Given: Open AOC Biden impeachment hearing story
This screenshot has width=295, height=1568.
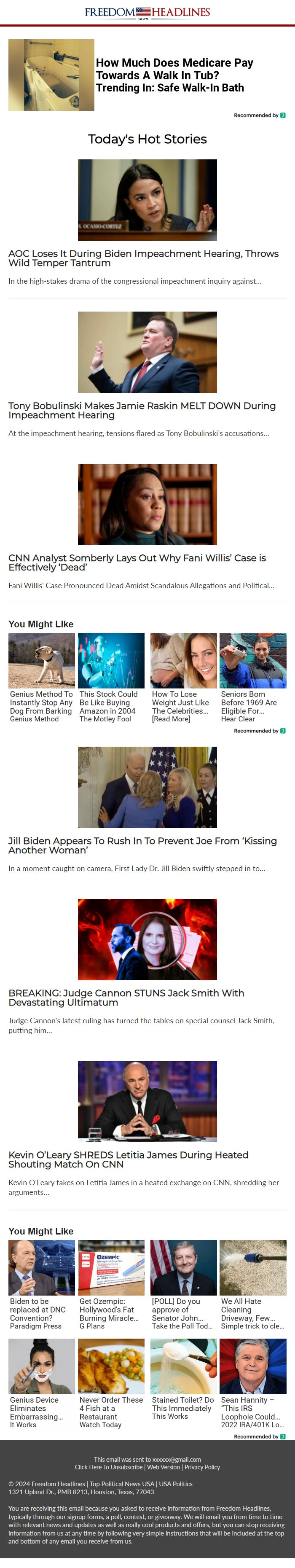Looking at the screenshot, I should 143,258.
